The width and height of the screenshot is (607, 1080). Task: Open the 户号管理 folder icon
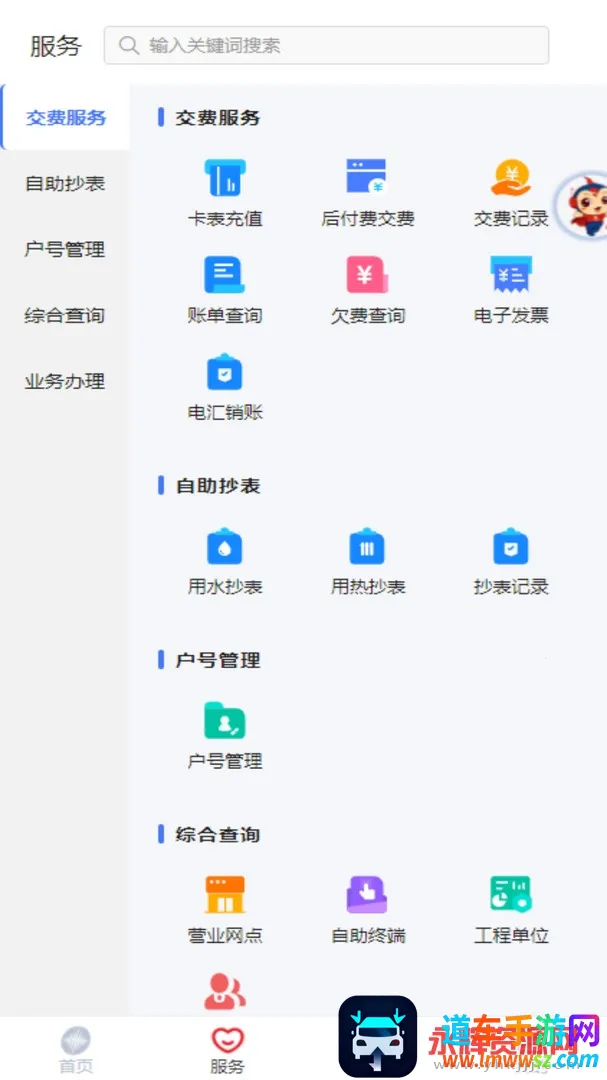pyautogui.click(x=225, y=722)
